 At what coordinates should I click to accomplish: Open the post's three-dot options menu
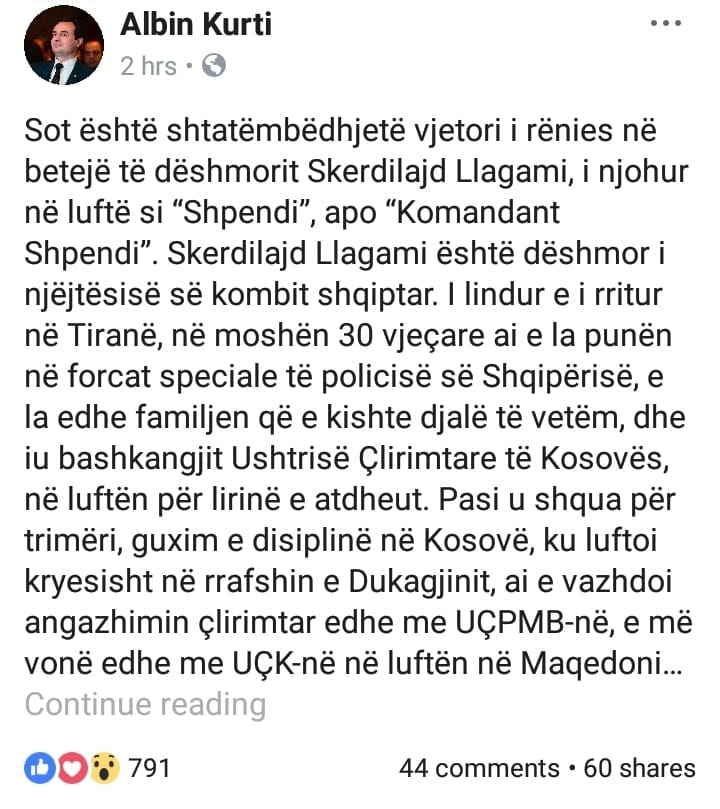pos(667,24)
